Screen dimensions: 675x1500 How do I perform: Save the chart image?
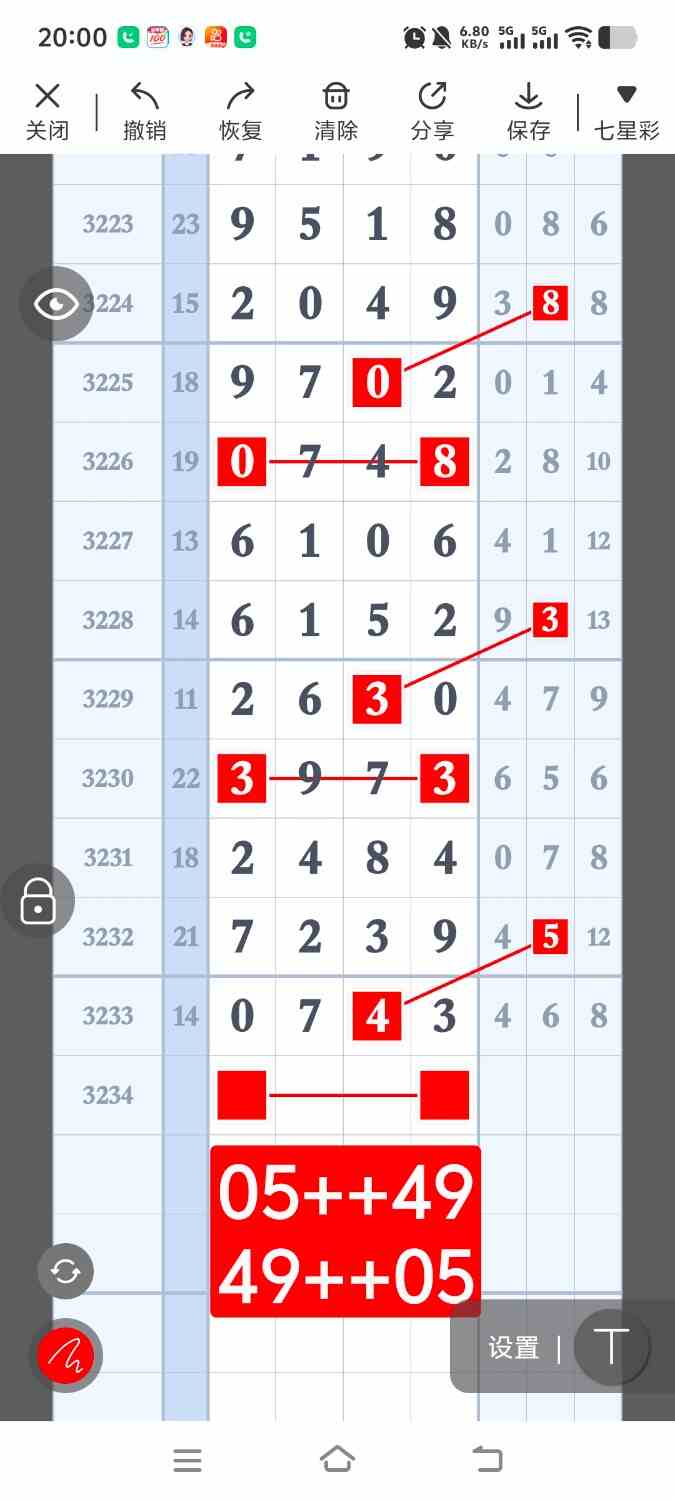[x=528, y=111]
